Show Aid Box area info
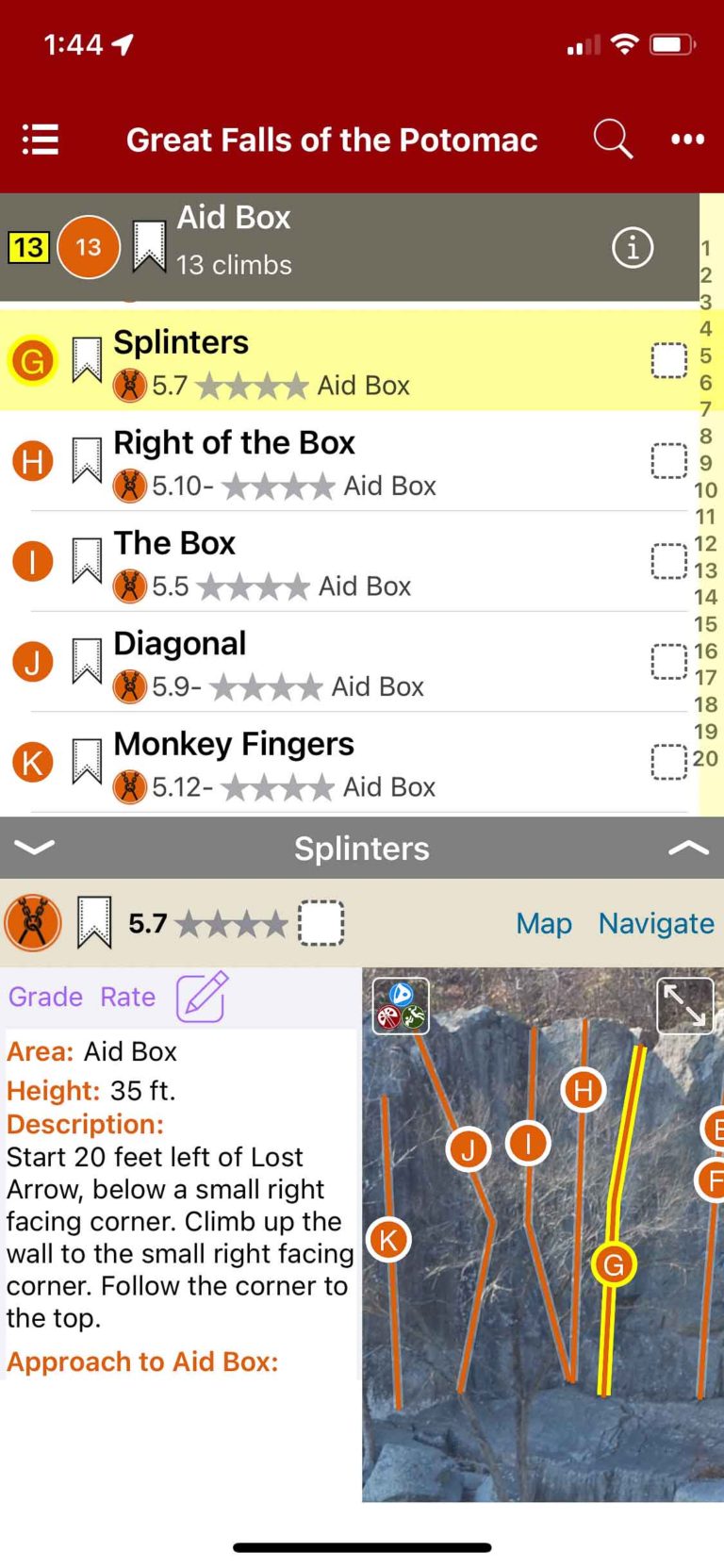Image resolution: width=724 pixels, height=1568 pixels. tap(632, 248)
